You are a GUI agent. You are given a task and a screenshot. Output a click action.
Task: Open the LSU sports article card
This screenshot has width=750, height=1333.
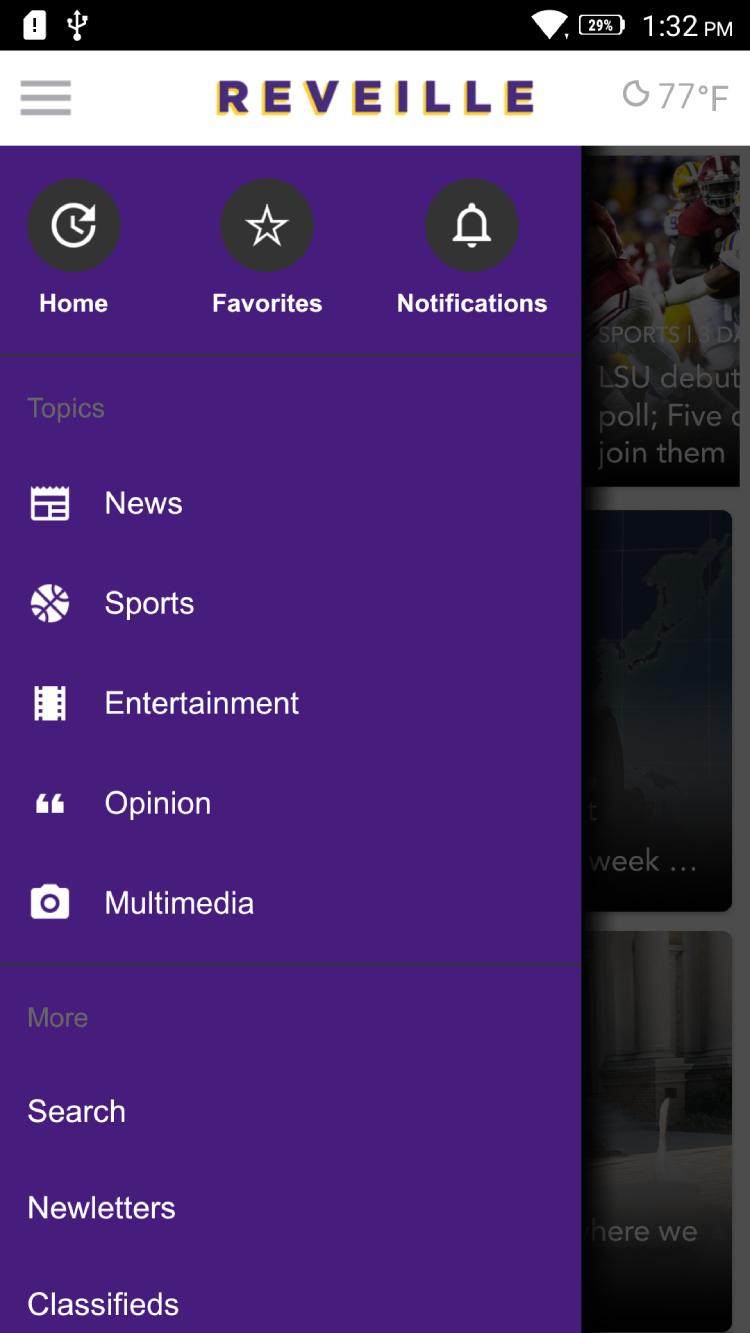pyautogui.click(x=661, y=320)
